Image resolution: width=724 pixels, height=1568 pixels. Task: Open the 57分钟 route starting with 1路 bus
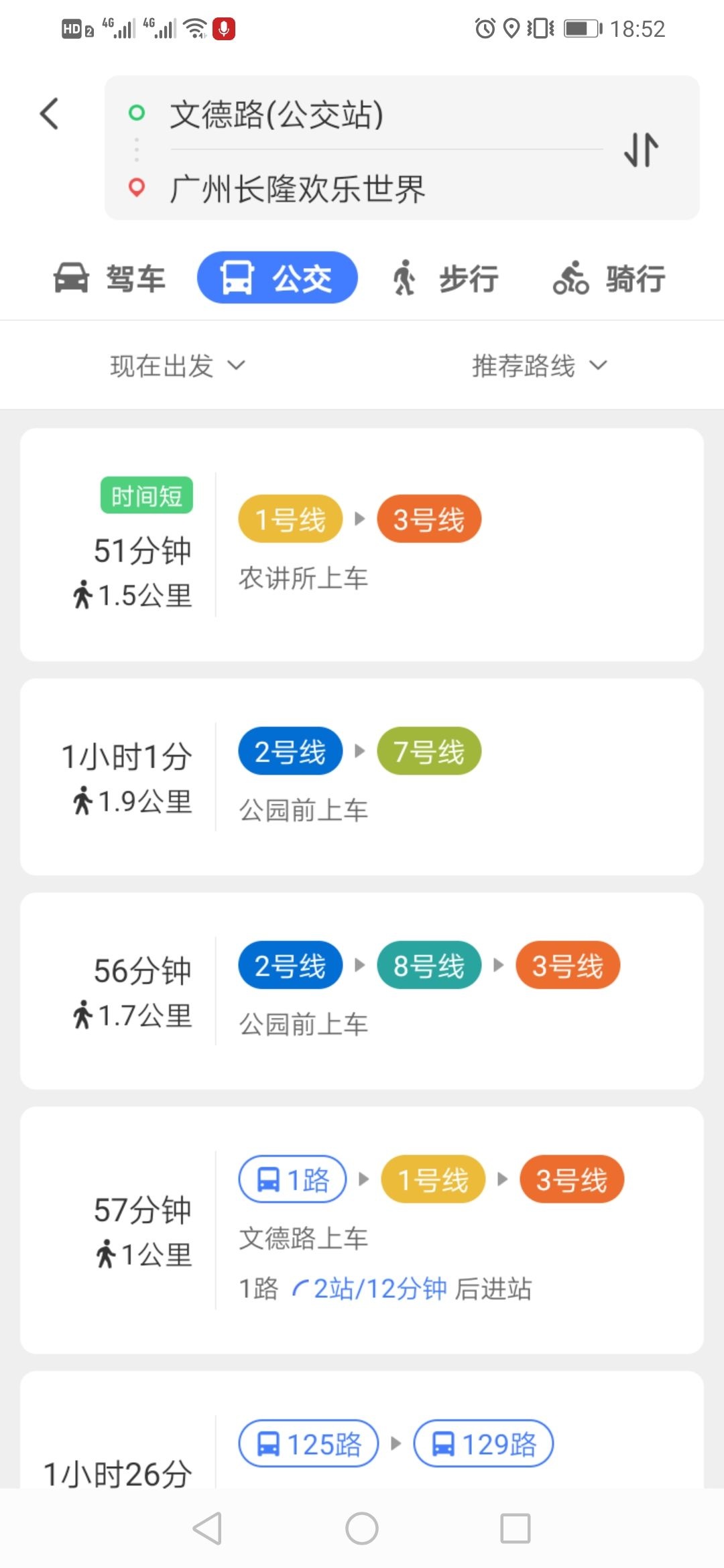362,1230
